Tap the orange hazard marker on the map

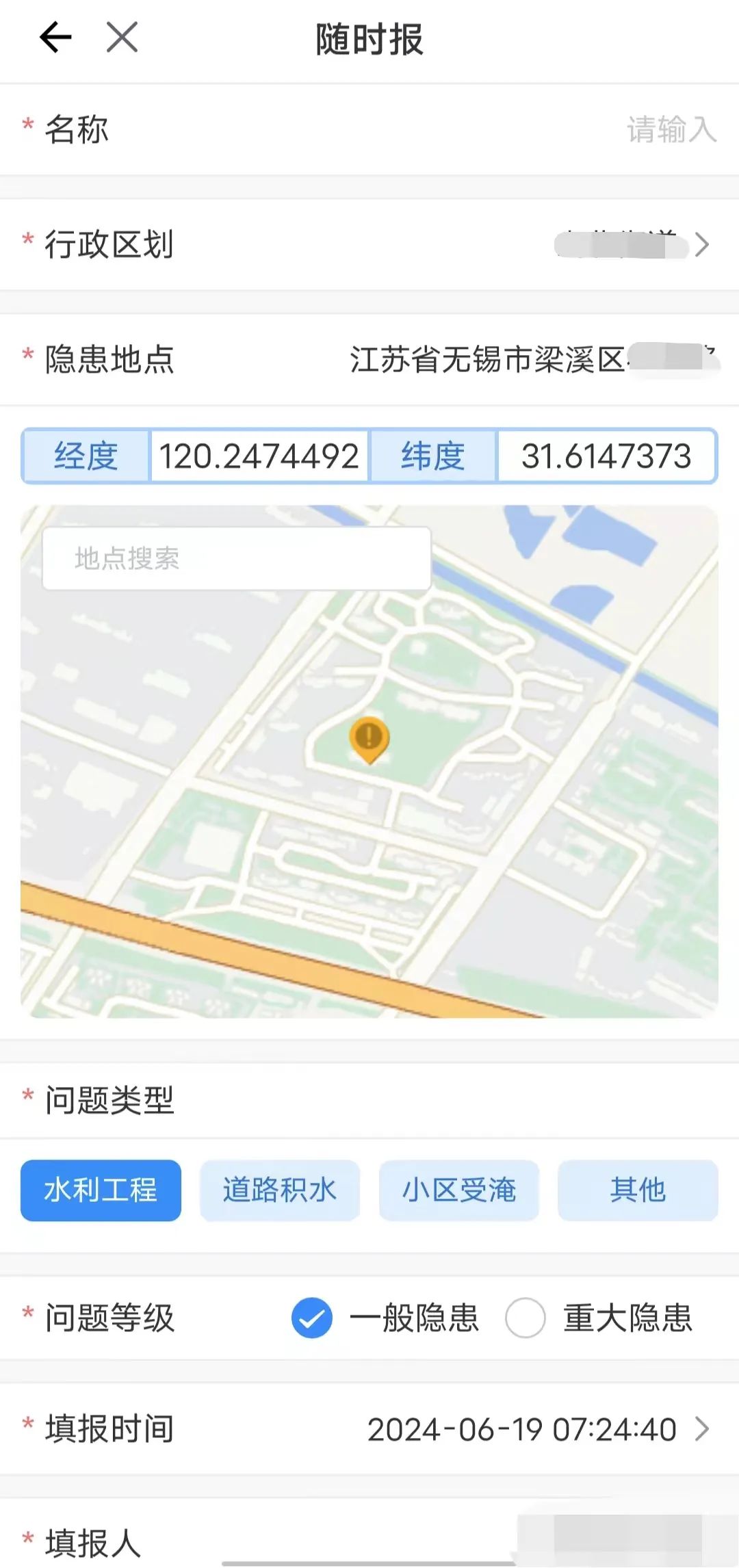369,739
